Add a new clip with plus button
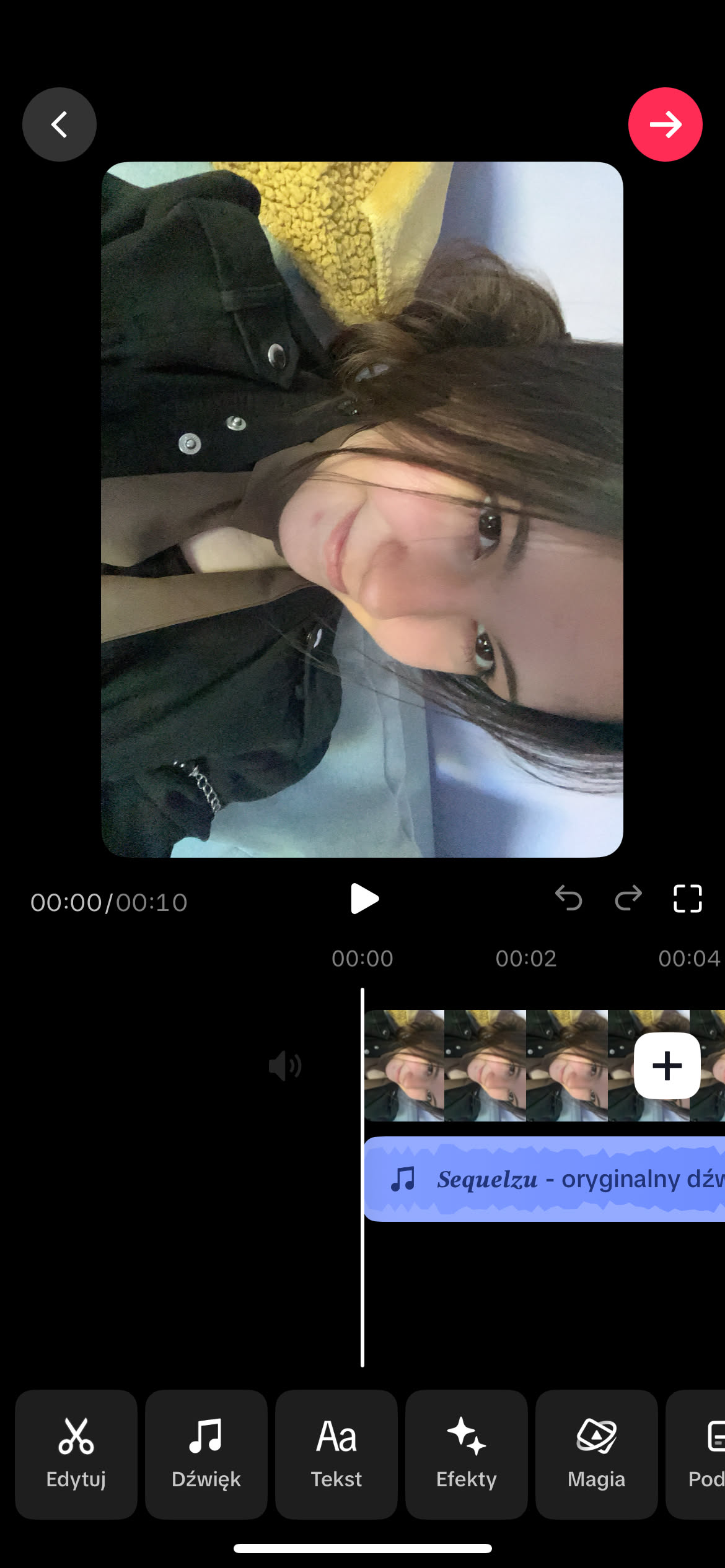 [x=667, y=1066]
